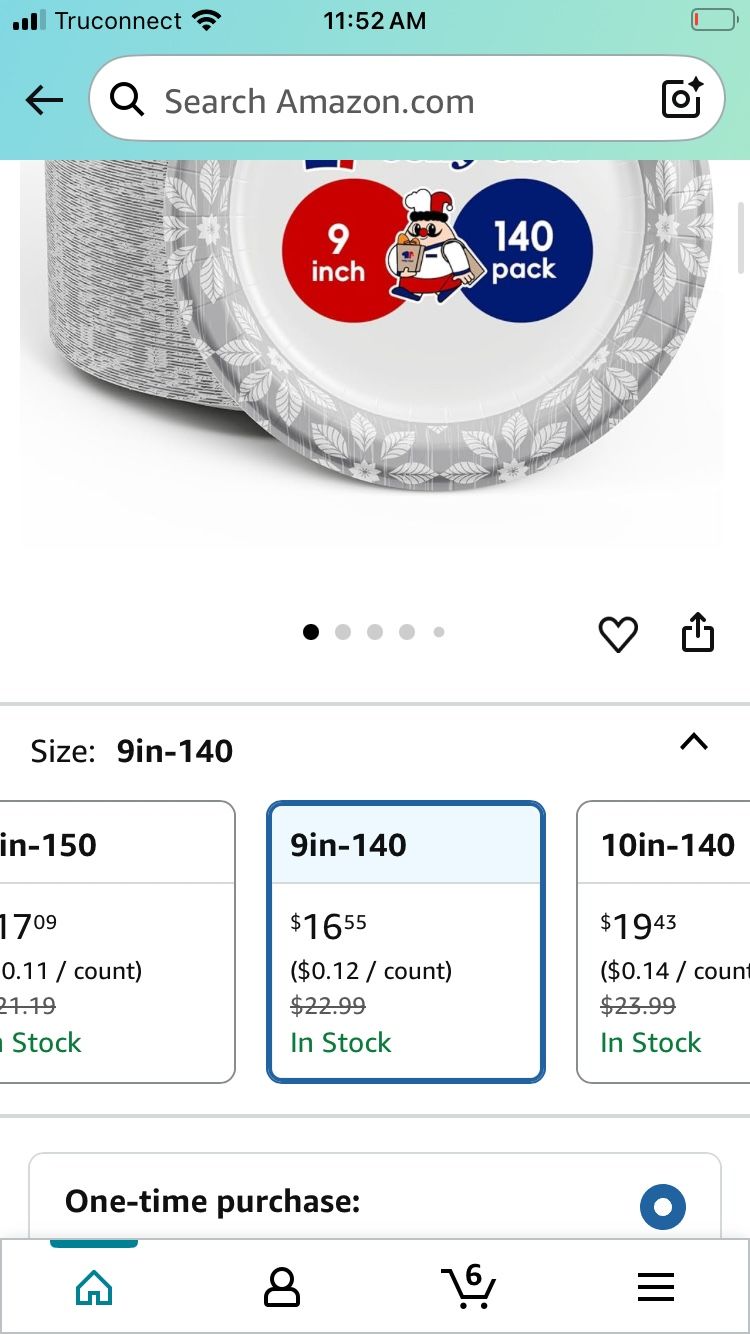Add item to wish list with heart
The image size is (750, 1334).
coord(618,634)
